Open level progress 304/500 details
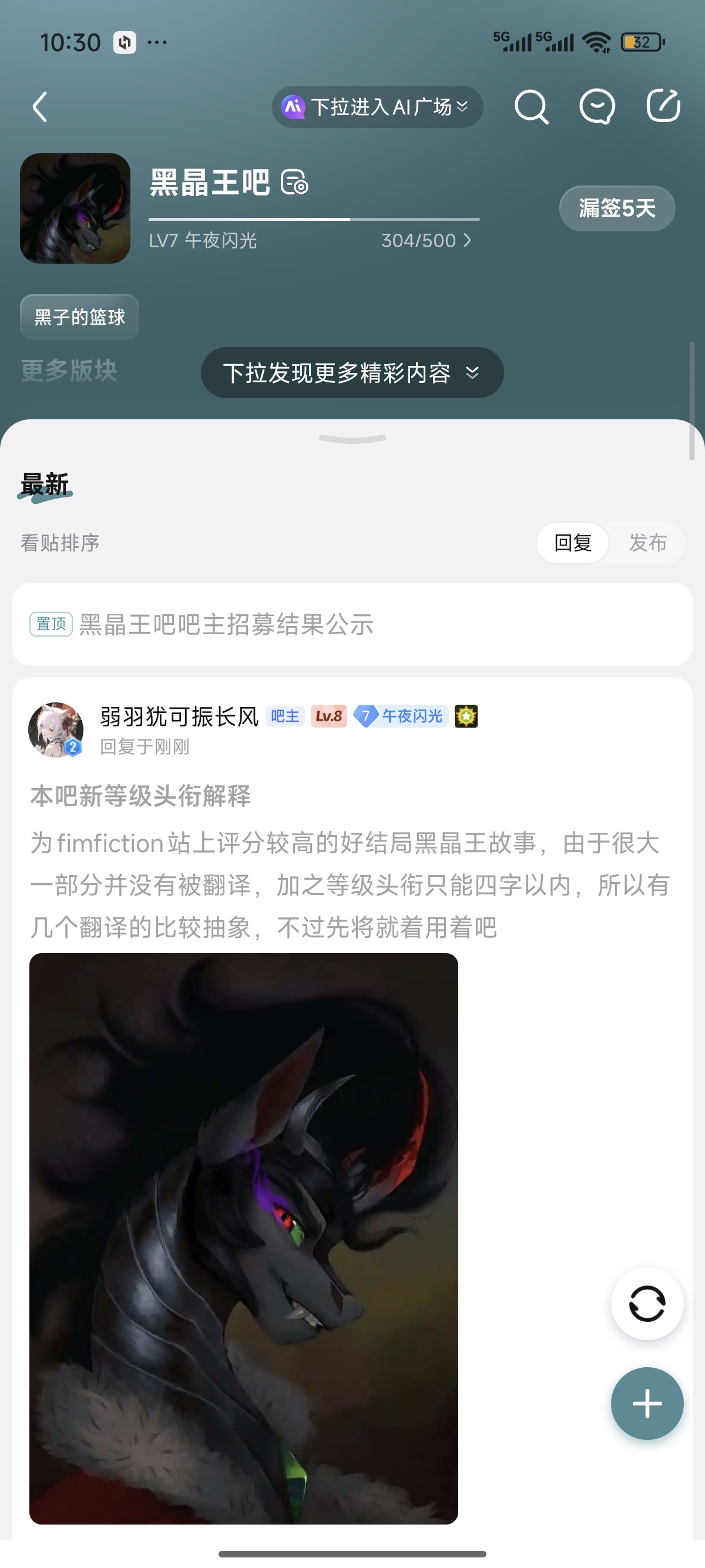Image resolution: width=705 pixels, height=1568 pixels. click(426, 240)
